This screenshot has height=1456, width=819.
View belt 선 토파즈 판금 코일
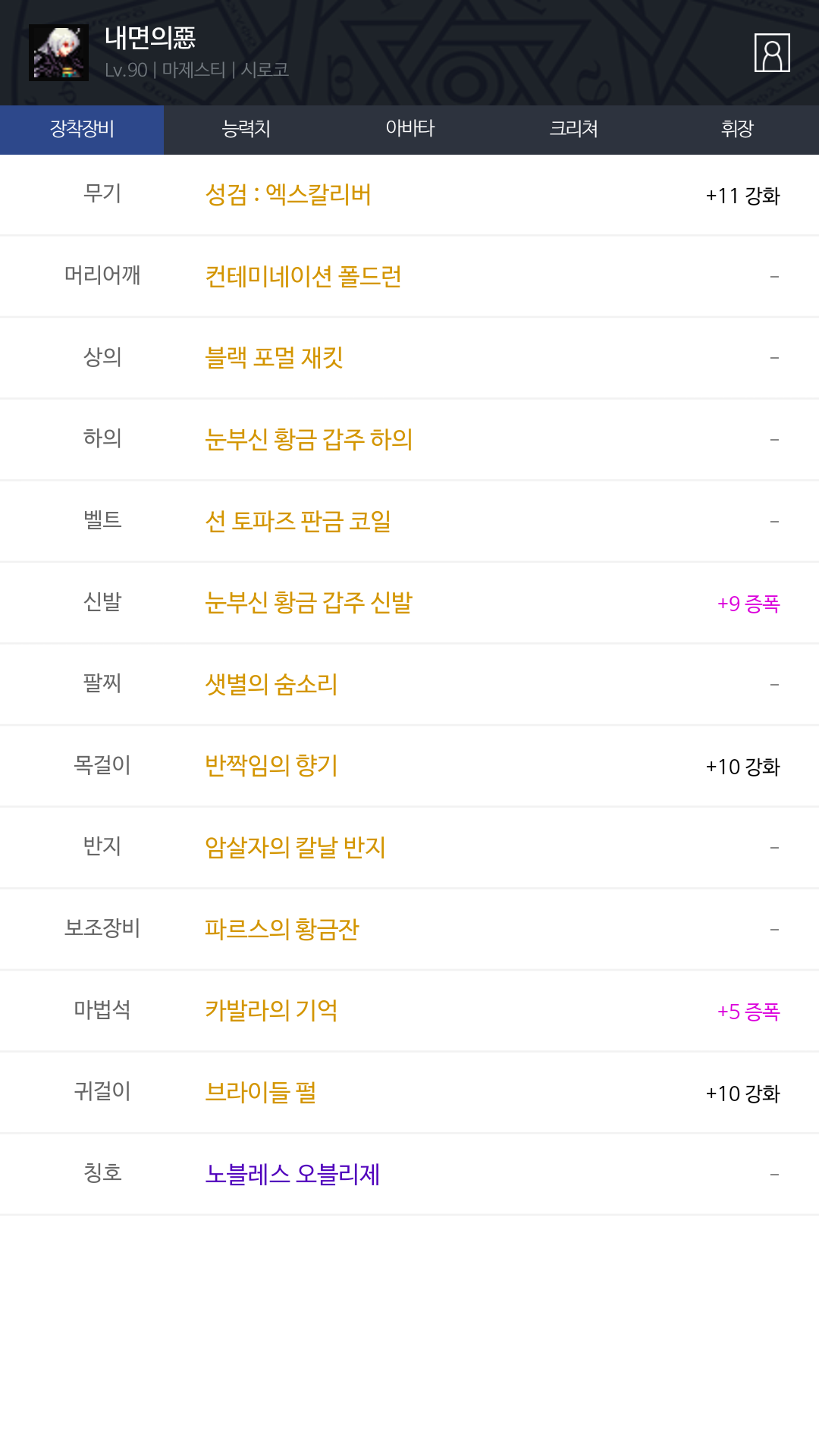click(298, 522)
